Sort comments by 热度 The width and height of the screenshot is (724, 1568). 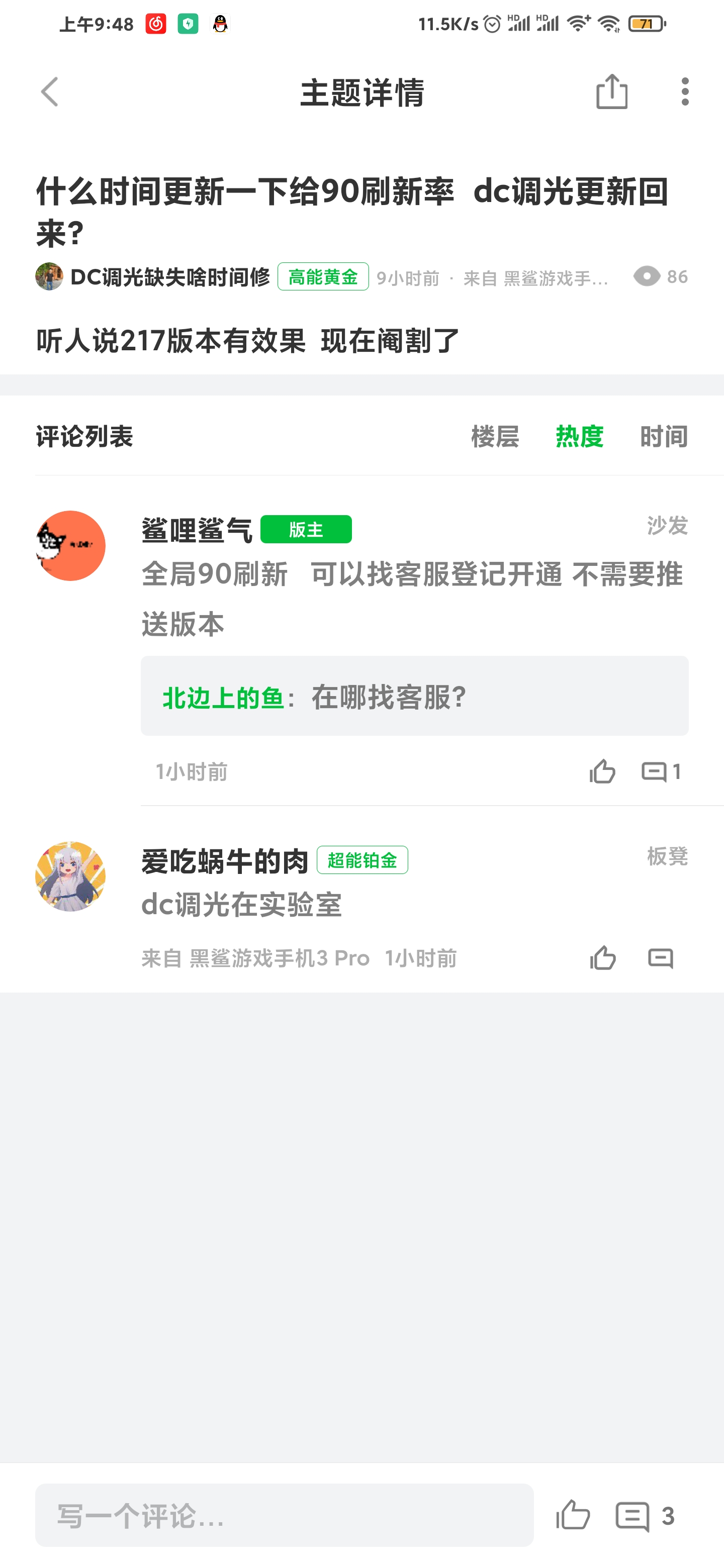579,436
